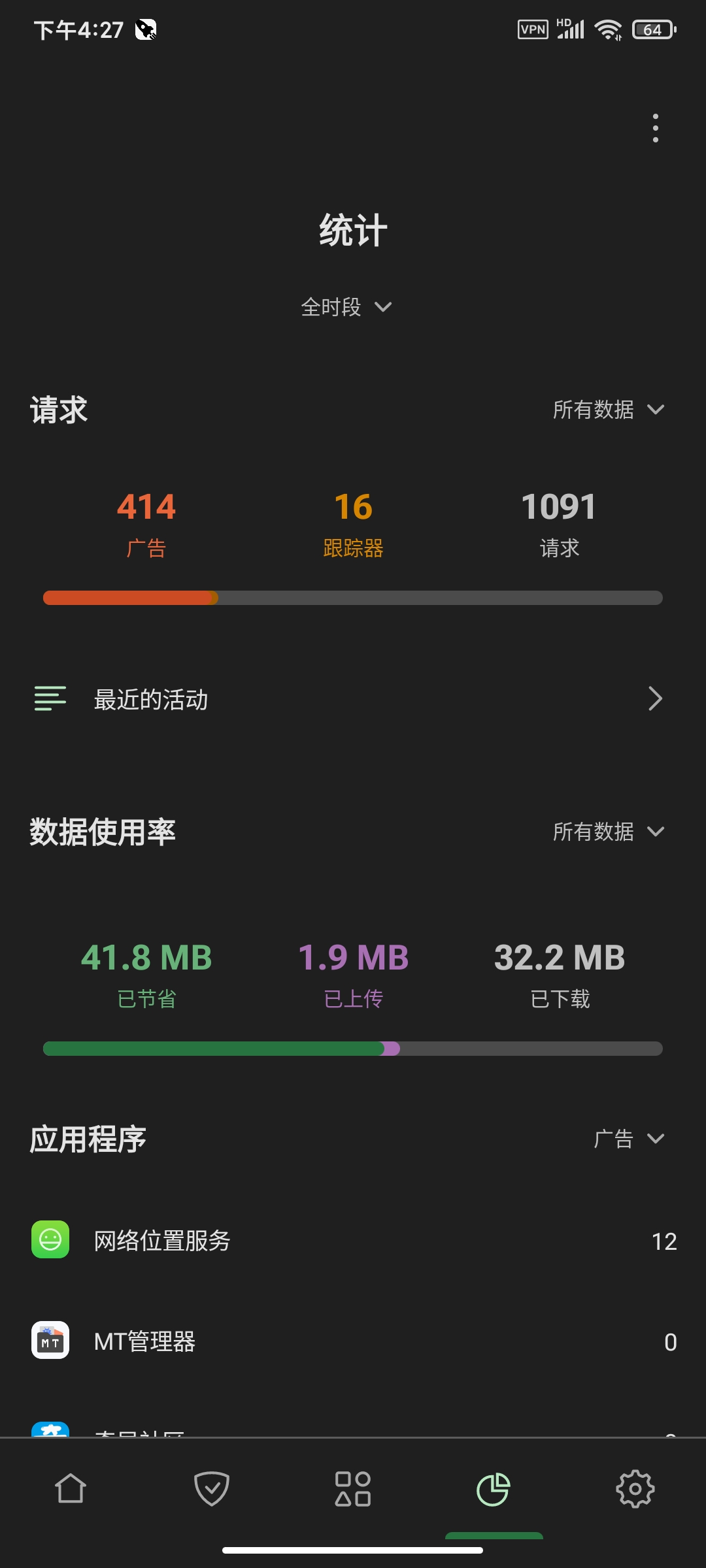The width and height of the screenshot is (706, 1568).
Task: Open 所有数据 filter in 请求 section
Action: [608, 410]
